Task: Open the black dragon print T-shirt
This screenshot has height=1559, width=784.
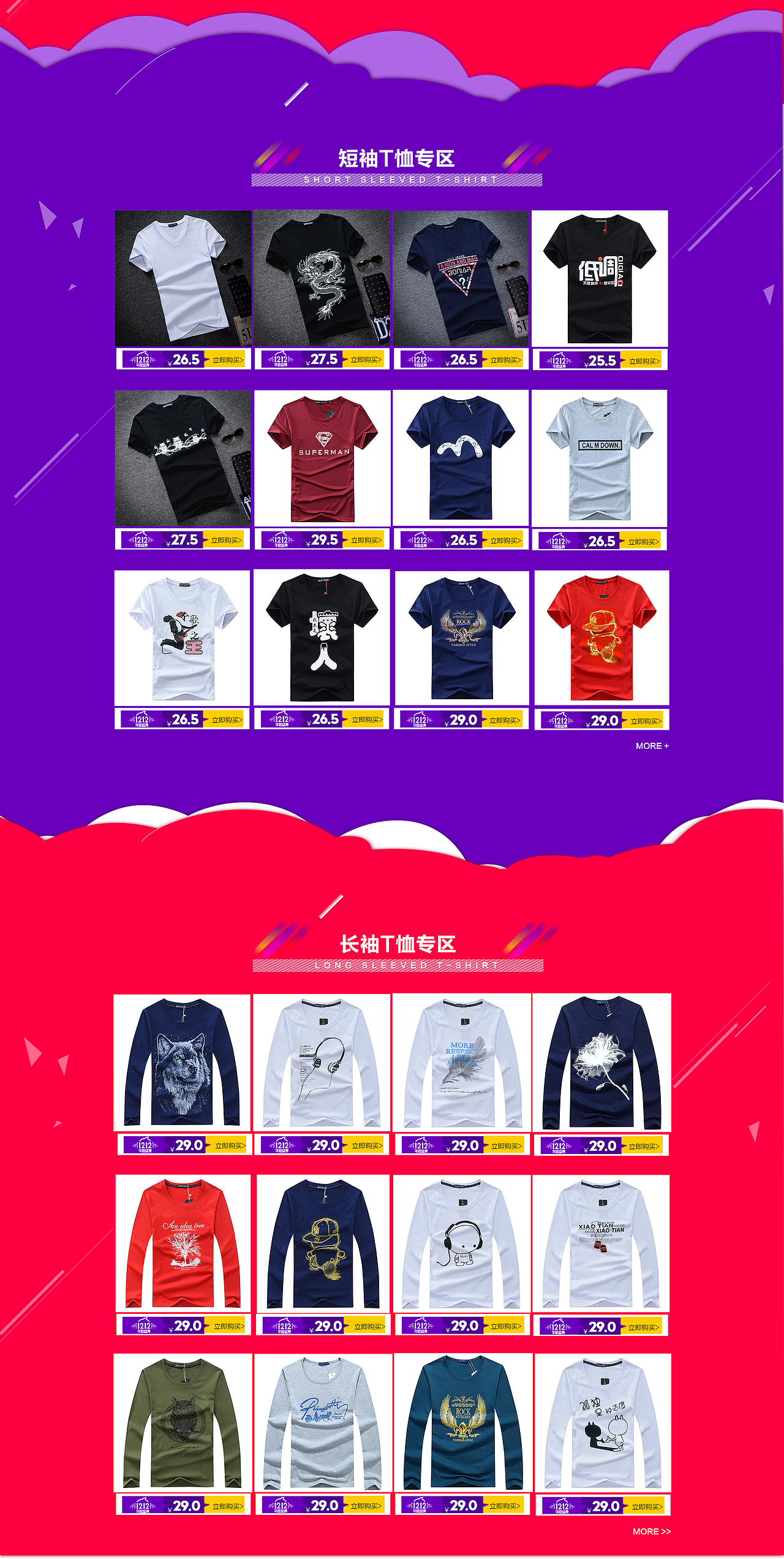Action: click(322, 278)
